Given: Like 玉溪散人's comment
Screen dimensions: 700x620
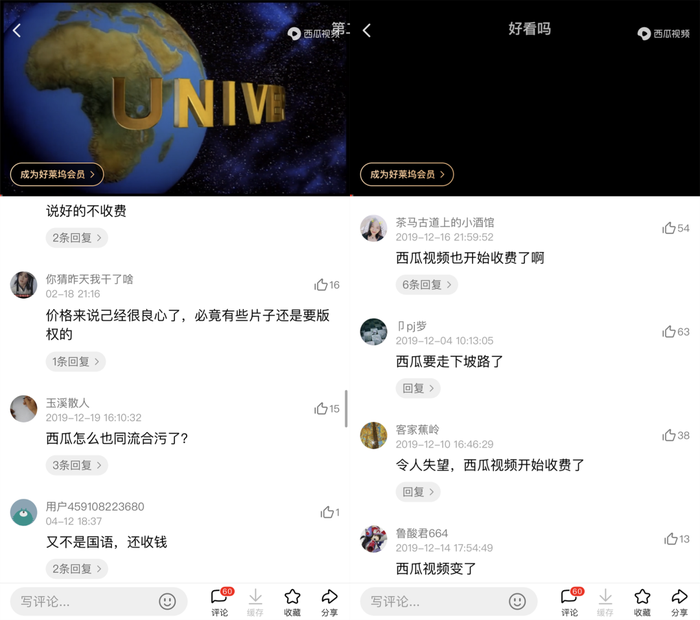Looking at the screenshot, I should [321, 408].
